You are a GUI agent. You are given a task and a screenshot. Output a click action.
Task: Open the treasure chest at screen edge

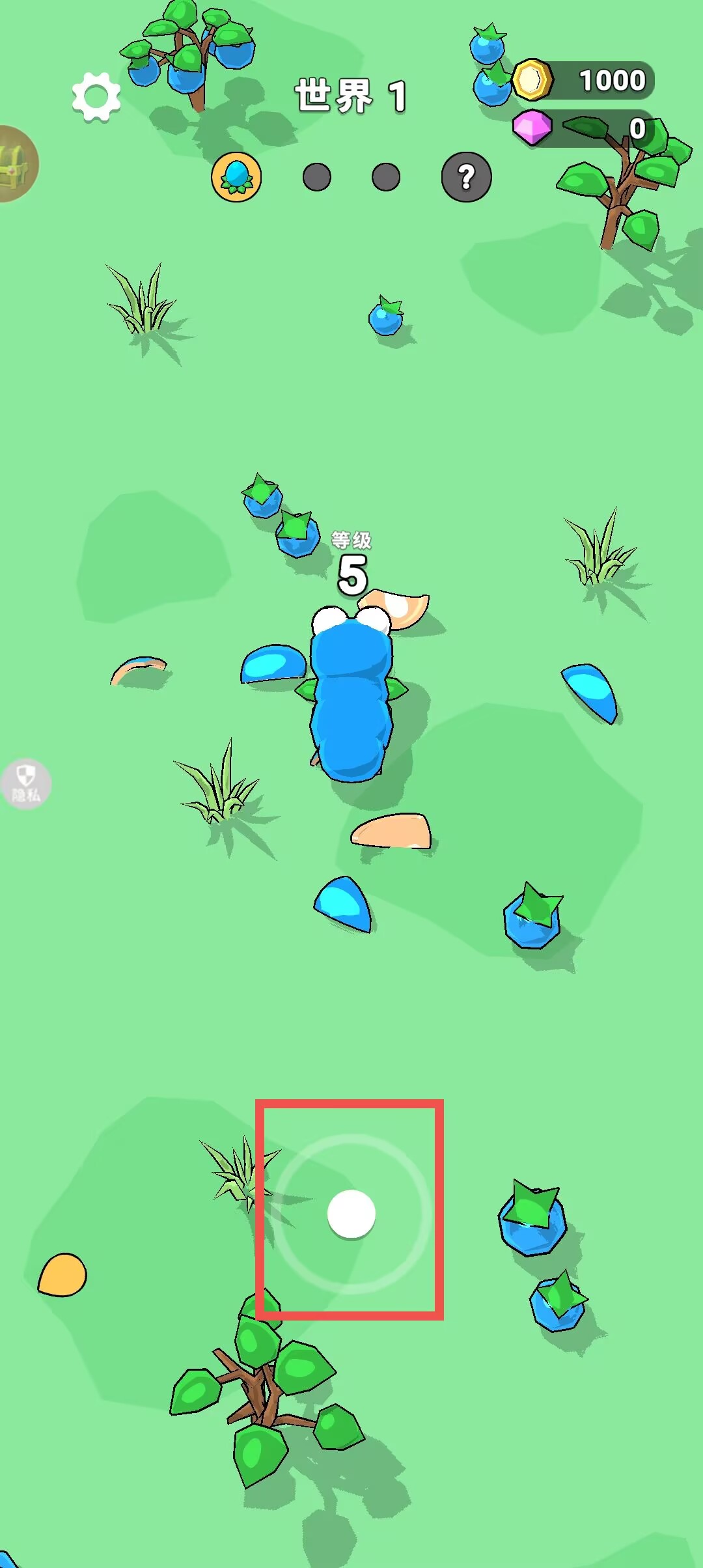click(x=18, y=163)
